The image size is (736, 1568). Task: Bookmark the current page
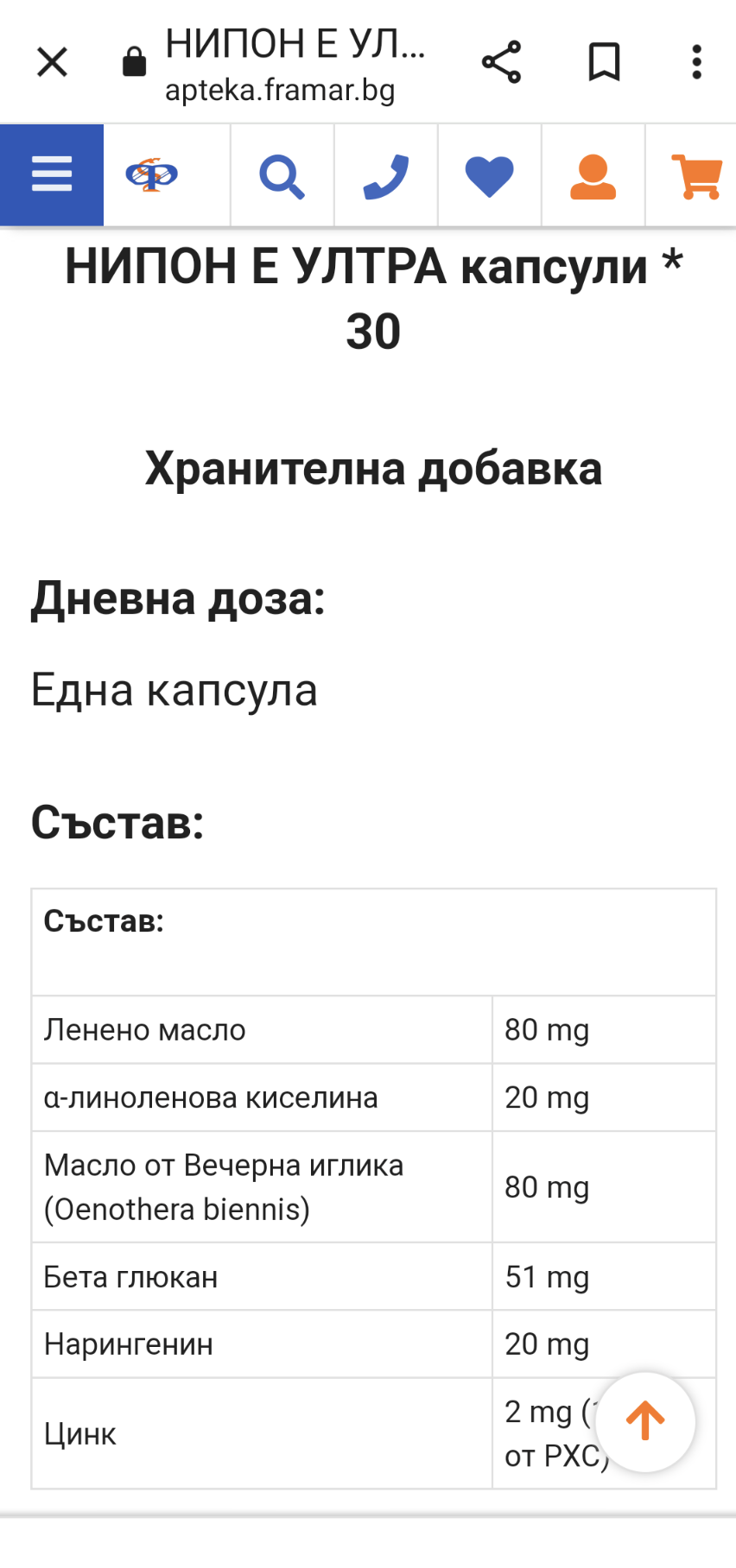(x=604, y=62)
